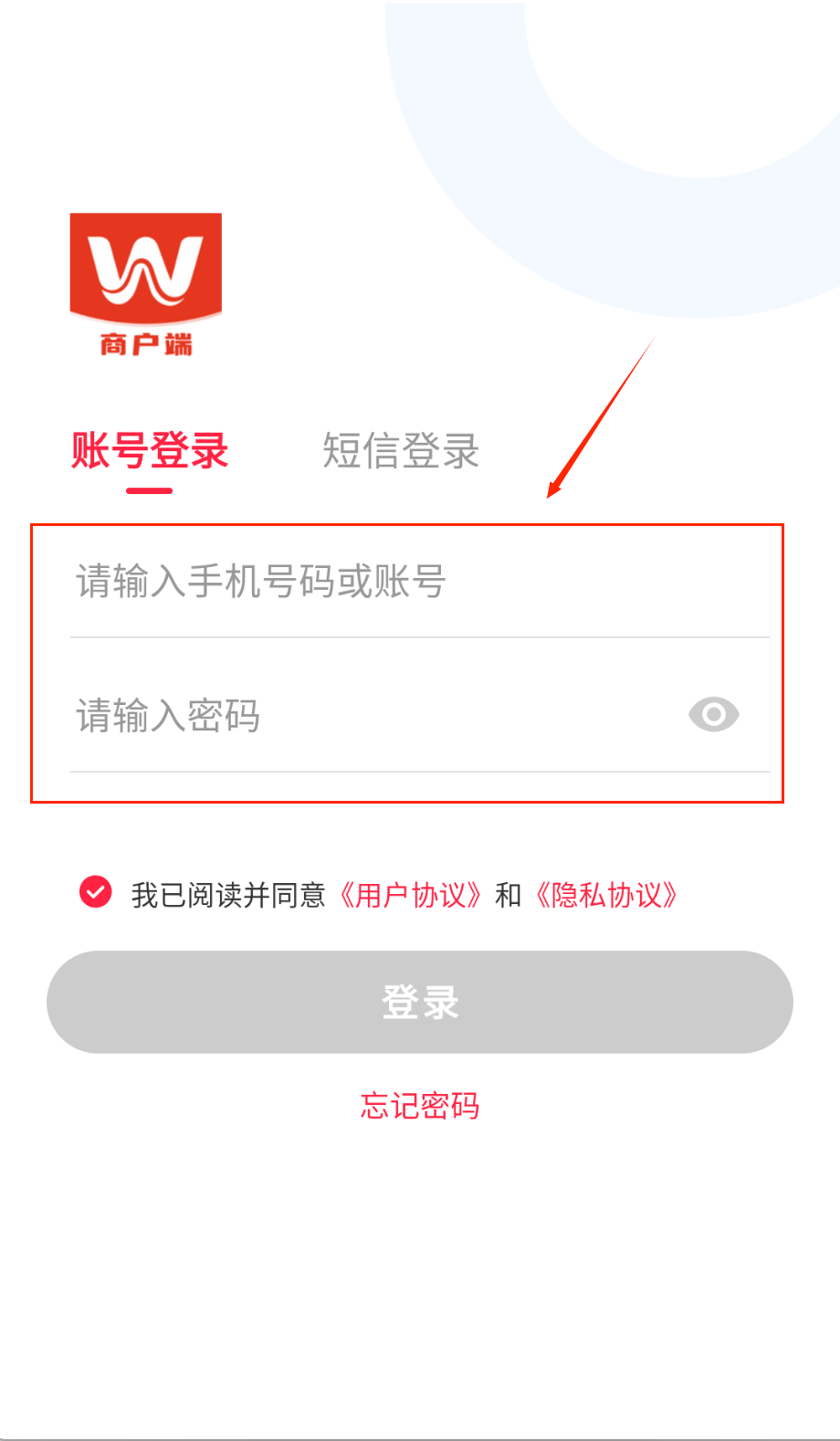840x1441 pixels.
Task: Toggle password visibility eye icon
Action: pyautogui.click(x=714, y=714)
